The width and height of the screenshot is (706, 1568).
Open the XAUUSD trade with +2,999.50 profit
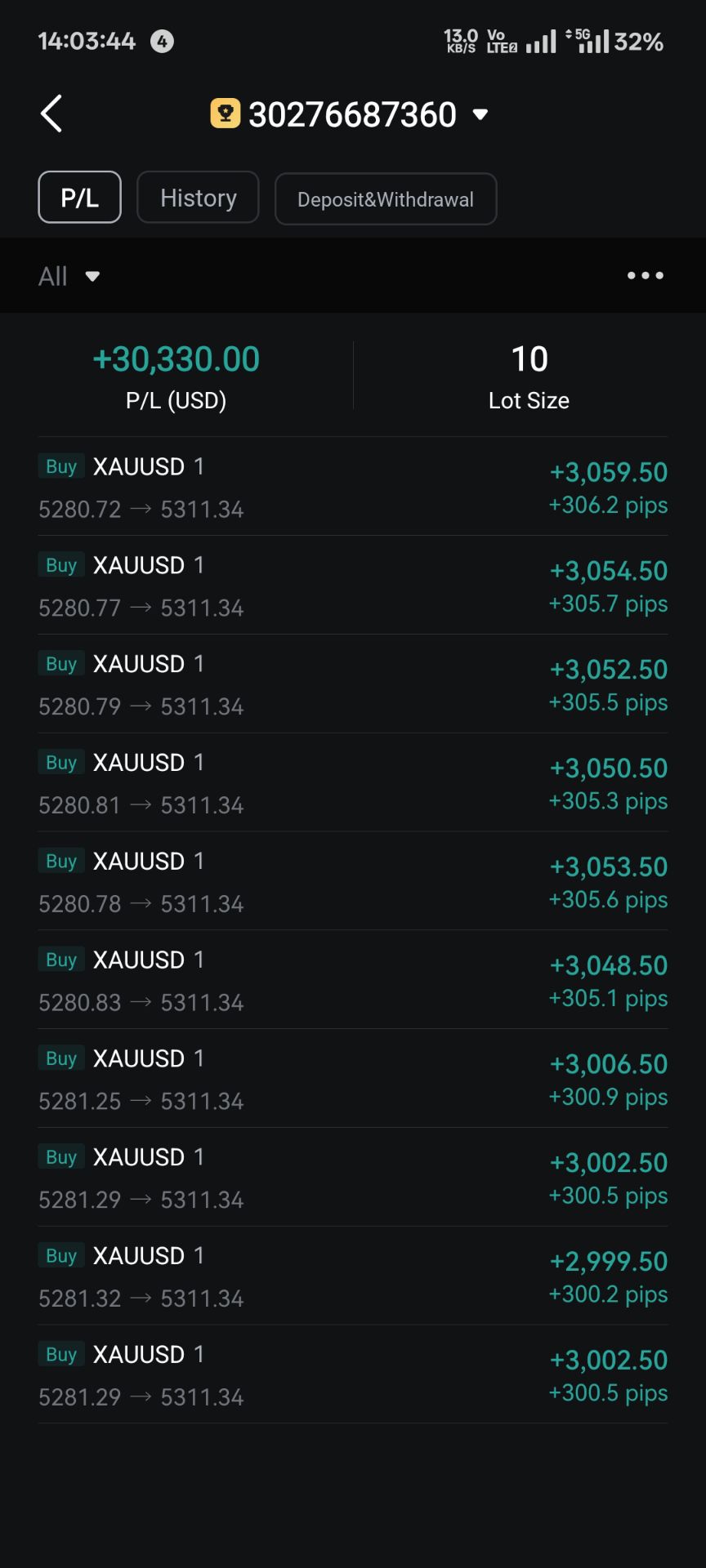[x=352, y=1276]
